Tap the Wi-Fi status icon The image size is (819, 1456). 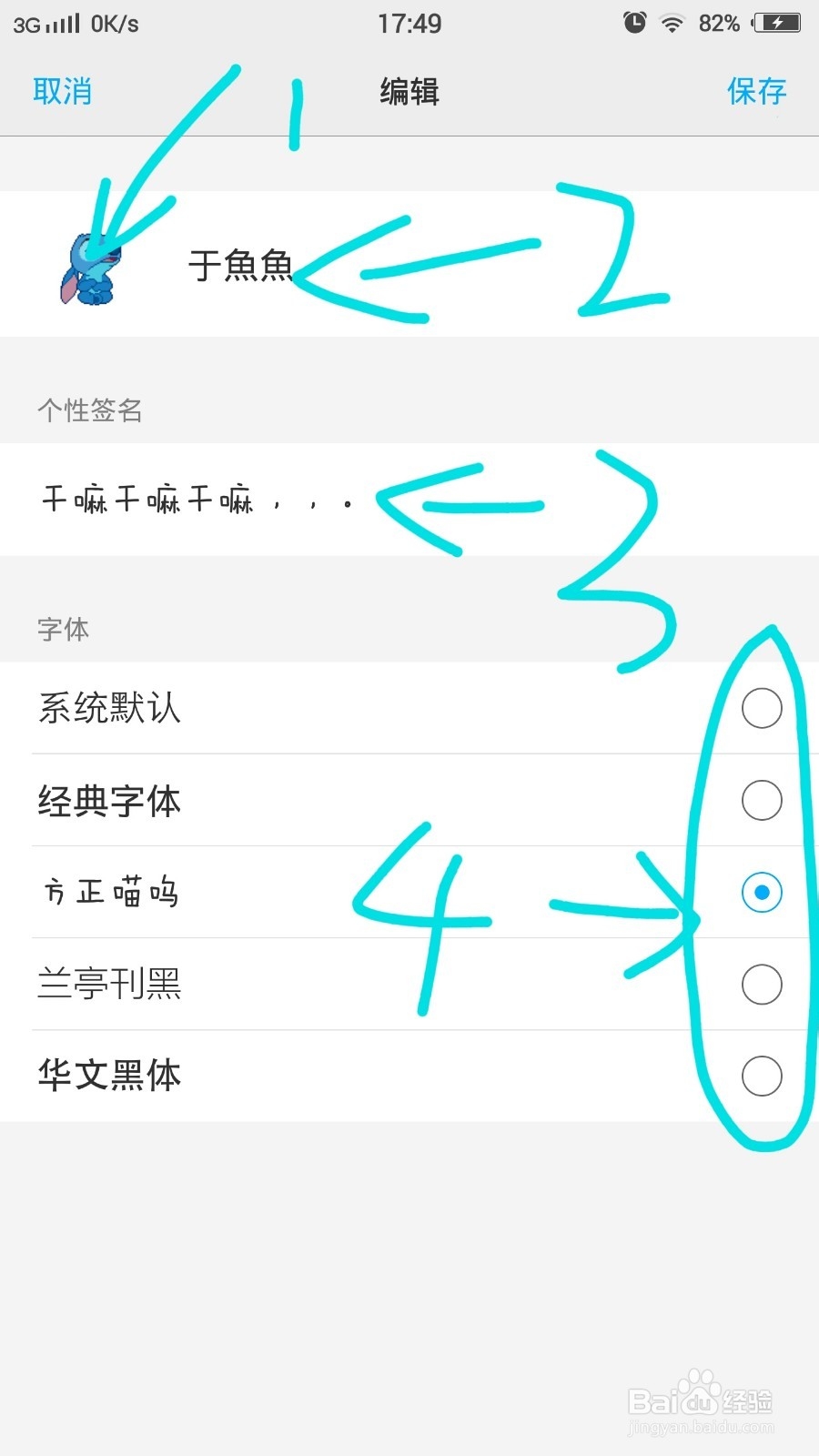tap(671, 24)
